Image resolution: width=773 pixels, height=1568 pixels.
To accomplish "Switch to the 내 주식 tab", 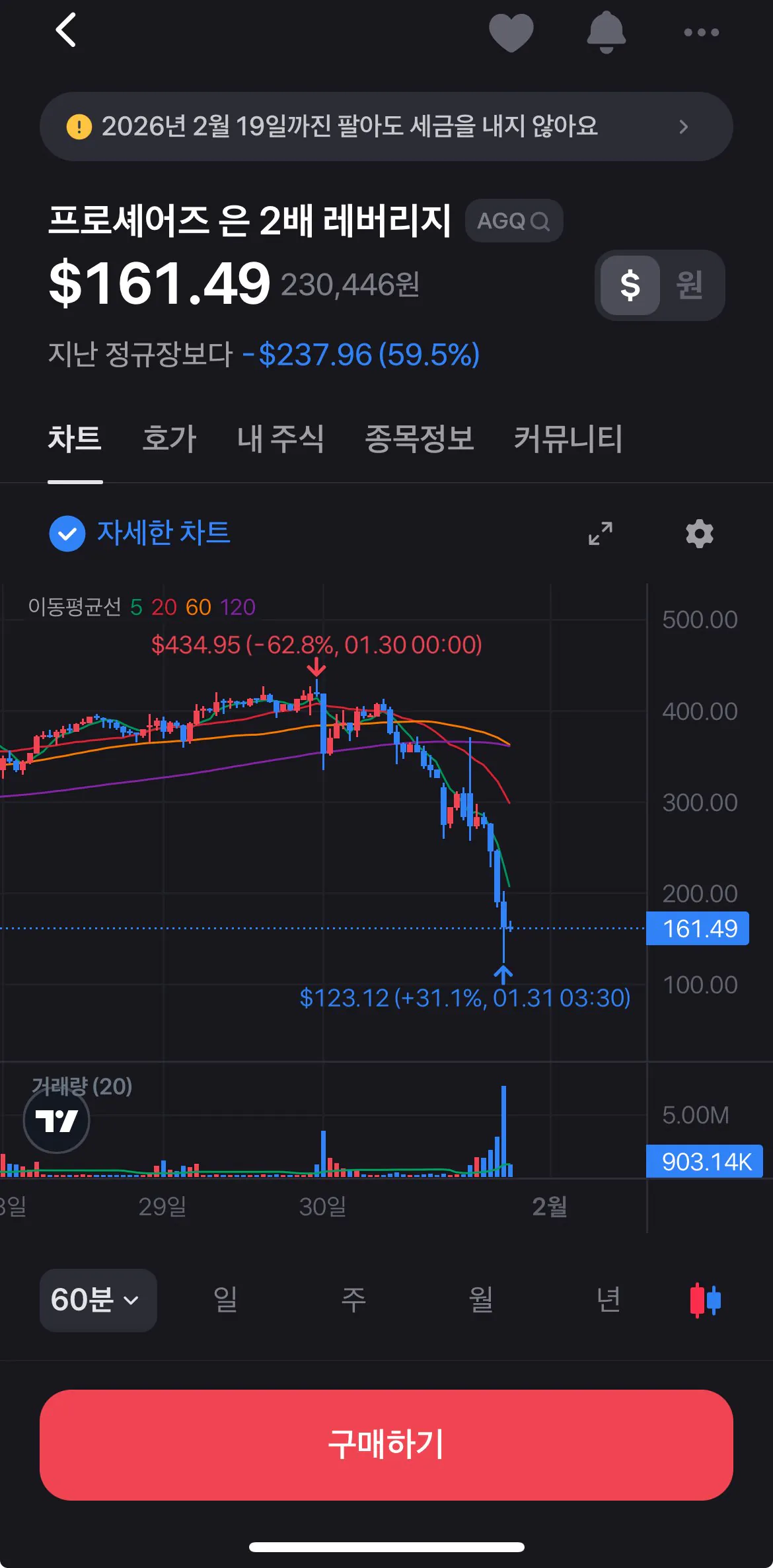I will [x=280, y=439].
